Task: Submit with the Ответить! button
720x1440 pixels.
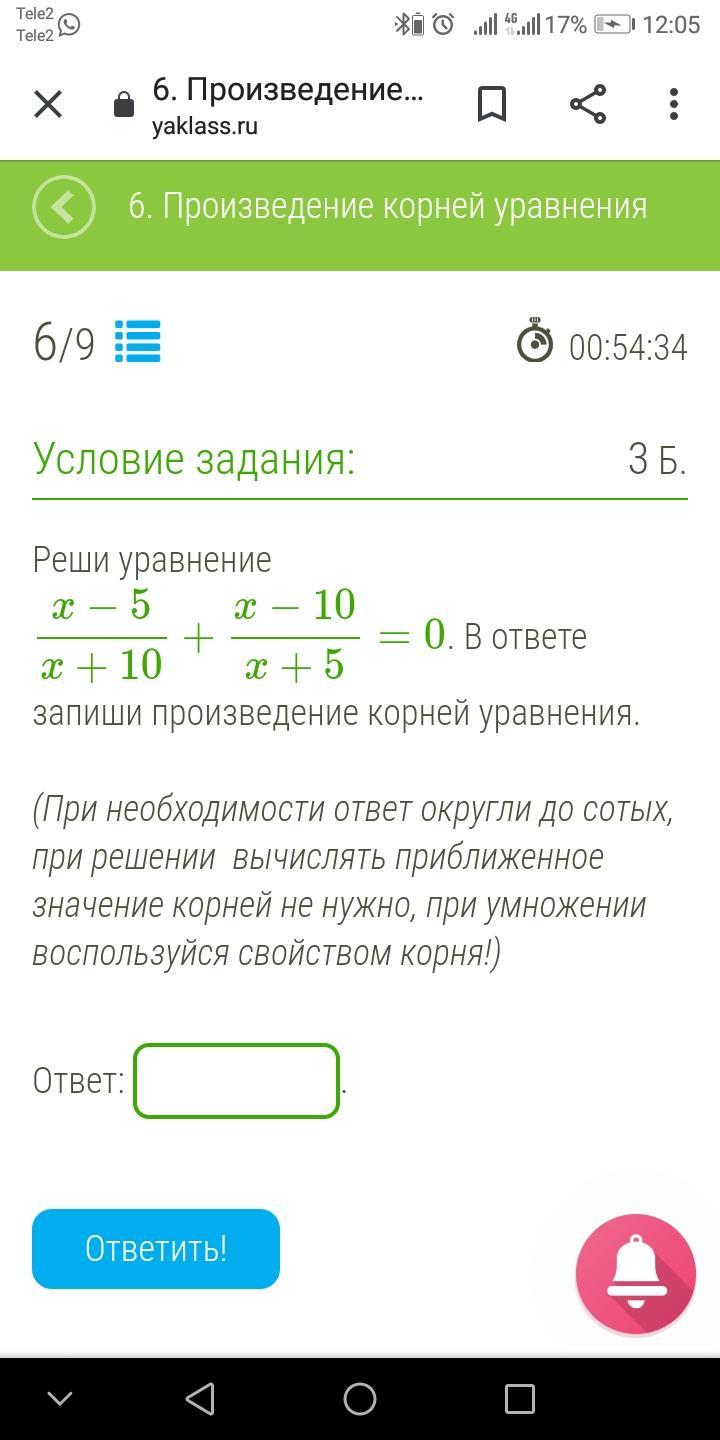Action: [x=156, y=1249]
